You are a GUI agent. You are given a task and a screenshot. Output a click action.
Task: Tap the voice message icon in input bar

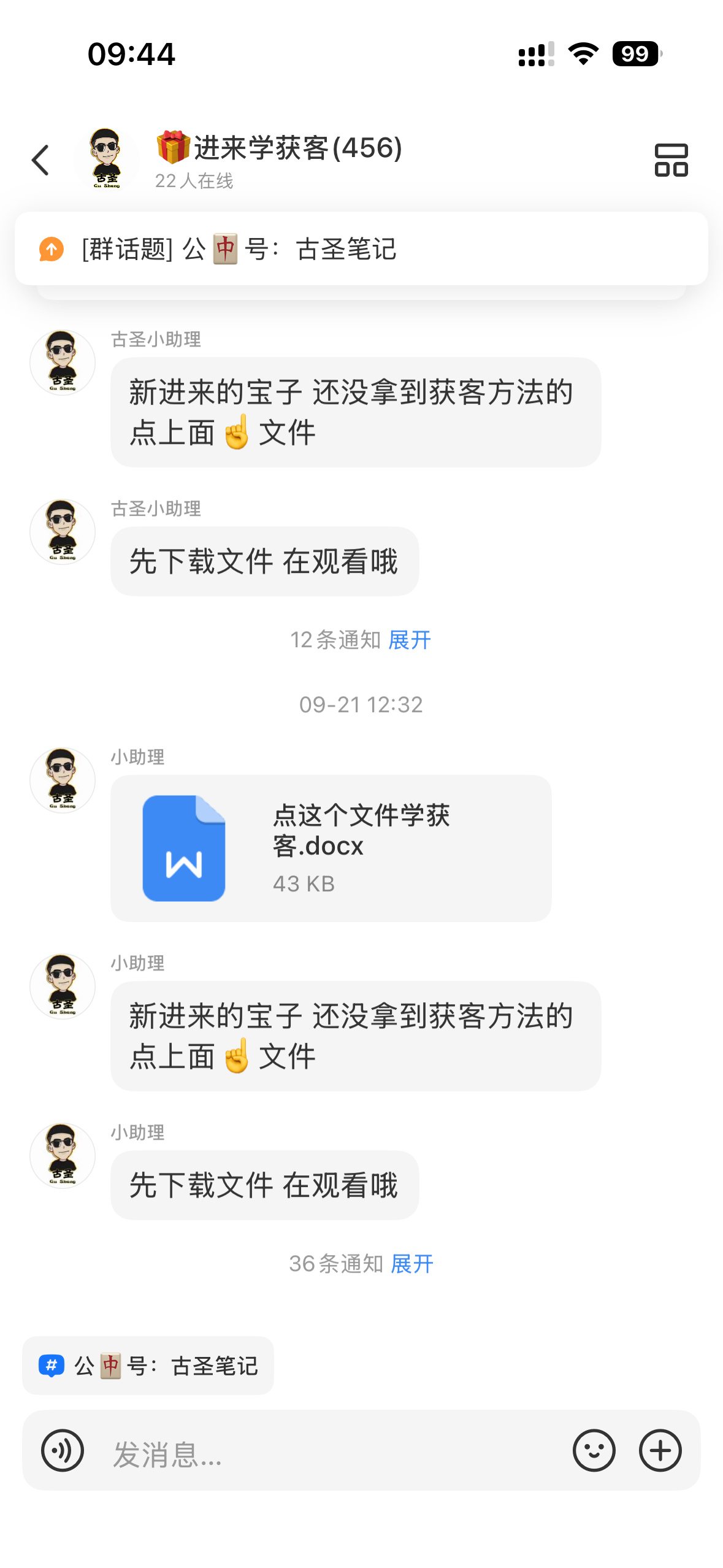click(x=62, y=1451)
